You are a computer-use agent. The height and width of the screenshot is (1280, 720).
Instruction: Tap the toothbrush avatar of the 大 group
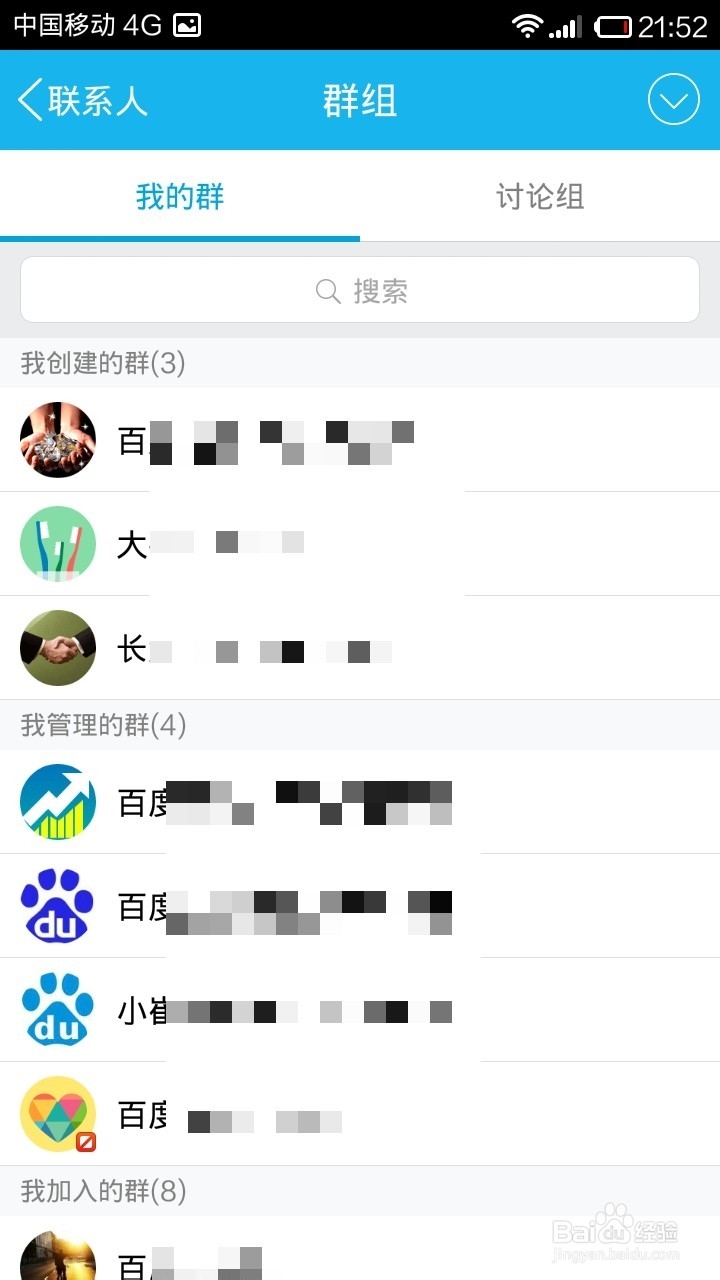pos(57,544)
